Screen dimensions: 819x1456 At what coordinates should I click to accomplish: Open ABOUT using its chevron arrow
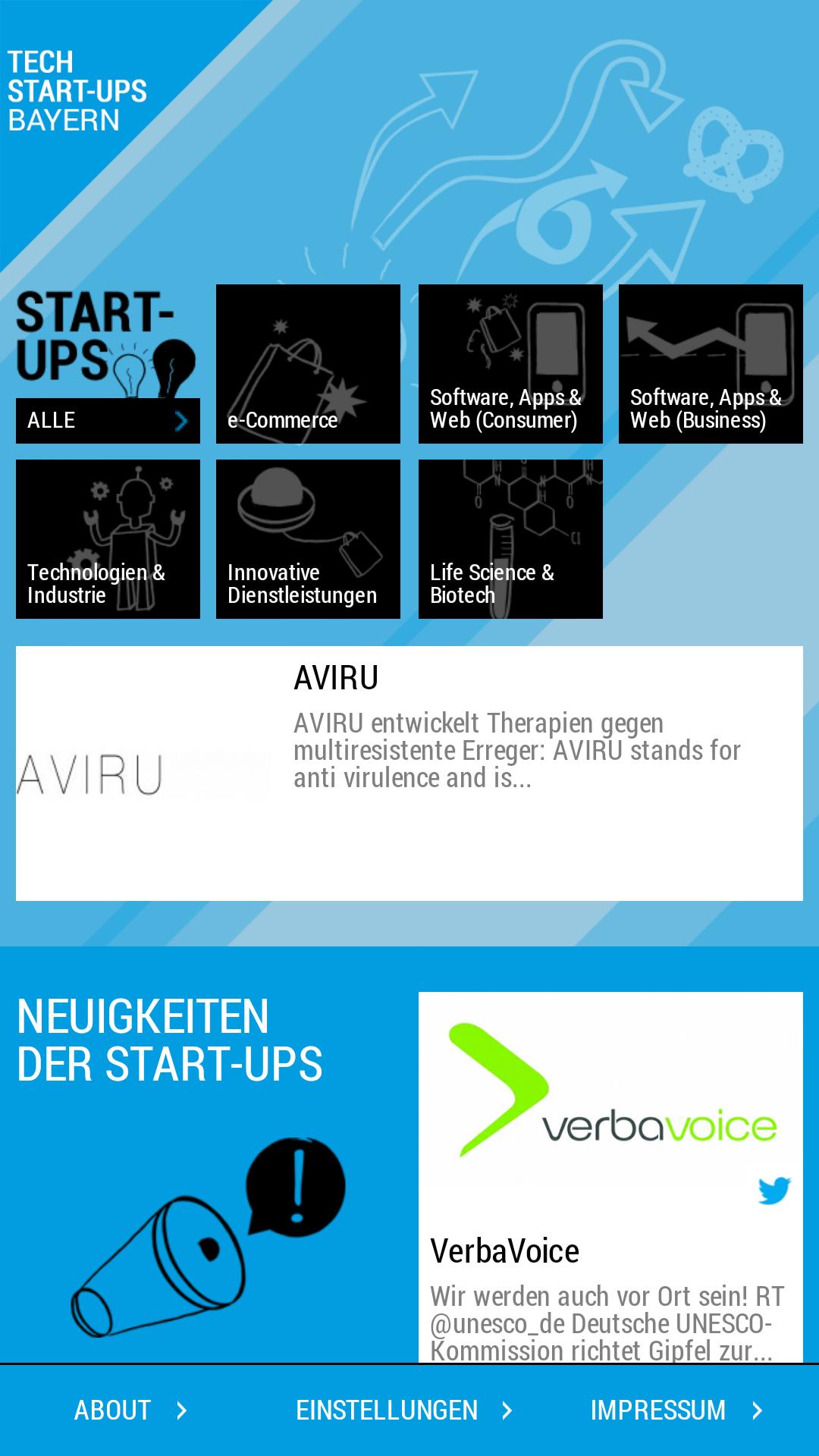point(180,1410)
